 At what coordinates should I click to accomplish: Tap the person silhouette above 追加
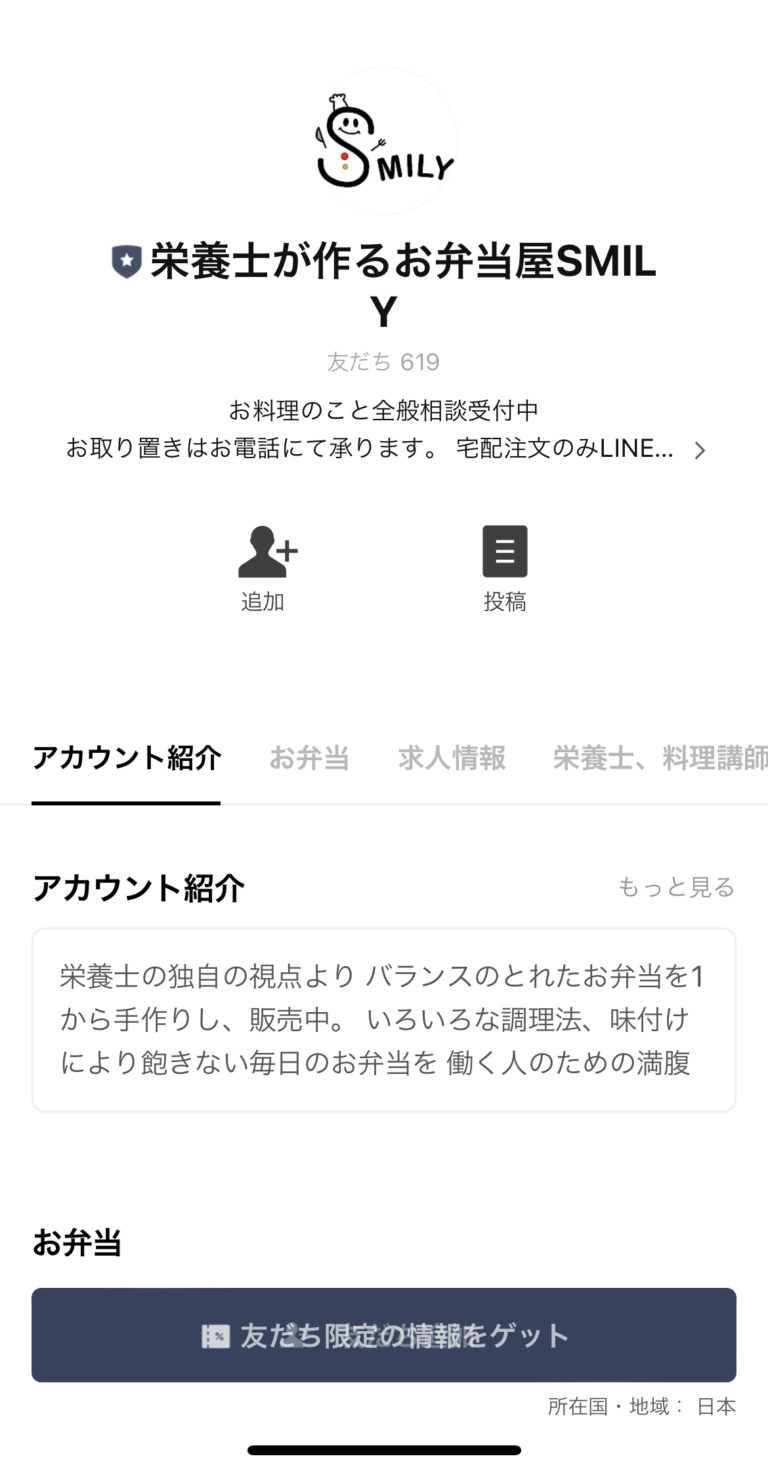(264, 551)
